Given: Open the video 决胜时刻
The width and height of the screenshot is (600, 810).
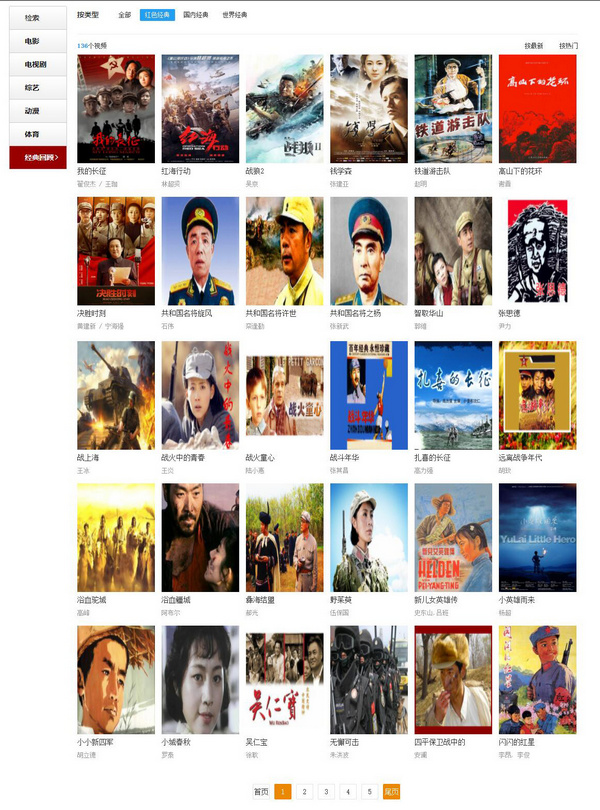Looking at the screenshot, I should click(x=115, y=250).
